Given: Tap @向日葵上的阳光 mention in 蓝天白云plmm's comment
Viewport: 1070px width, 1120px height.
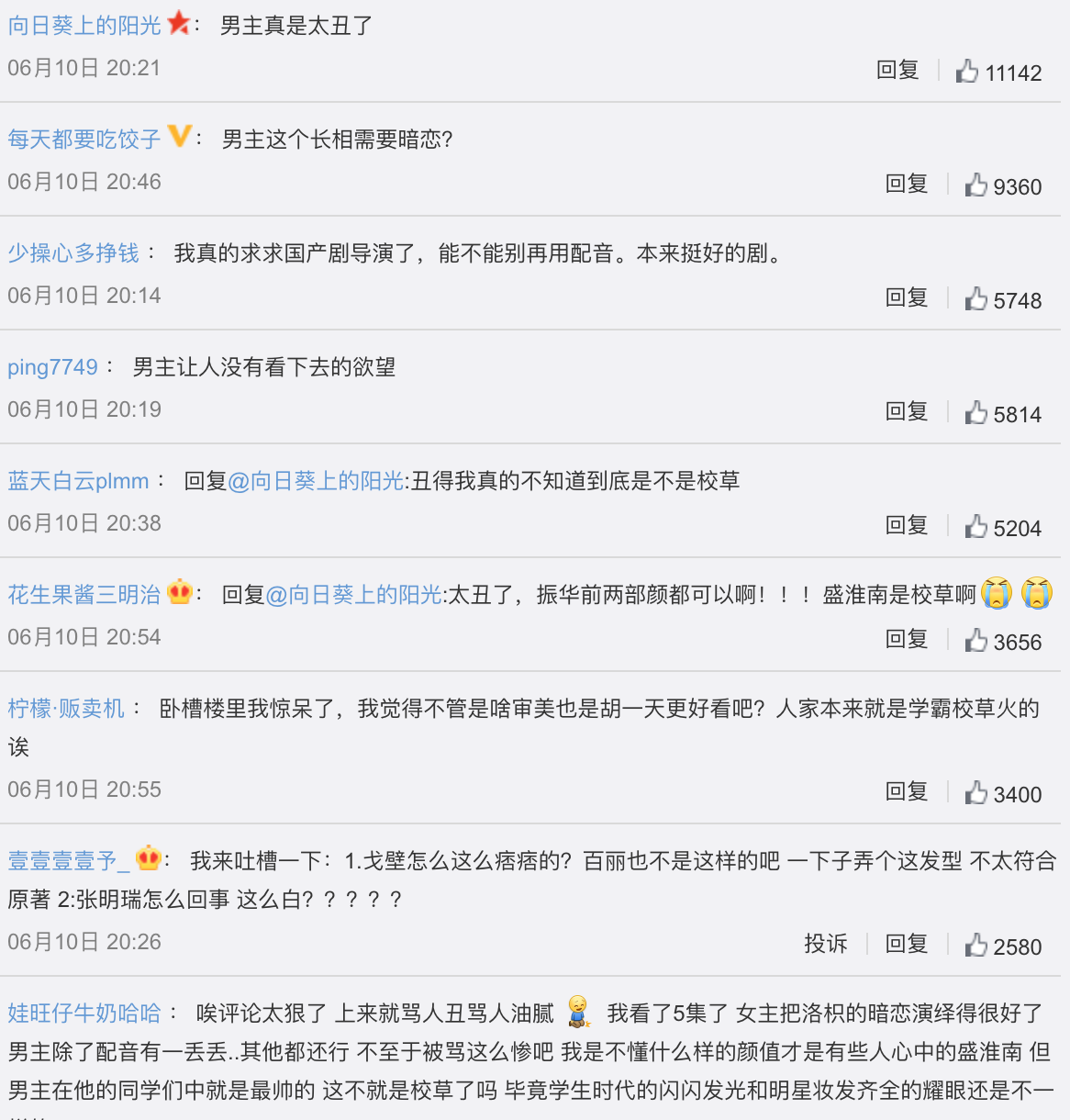Looking at the screenshot, I should pos(316,481).
